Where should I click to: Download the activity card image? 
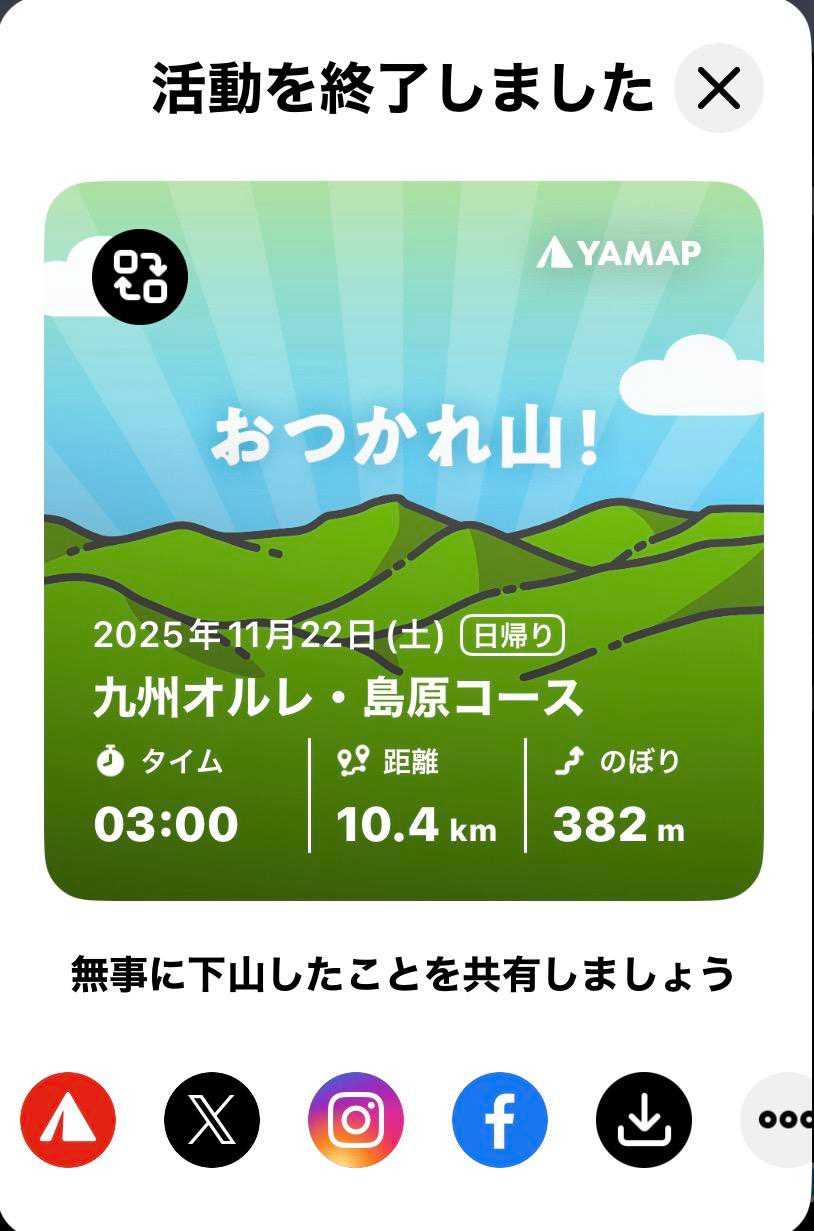[x=644, y=1119]
